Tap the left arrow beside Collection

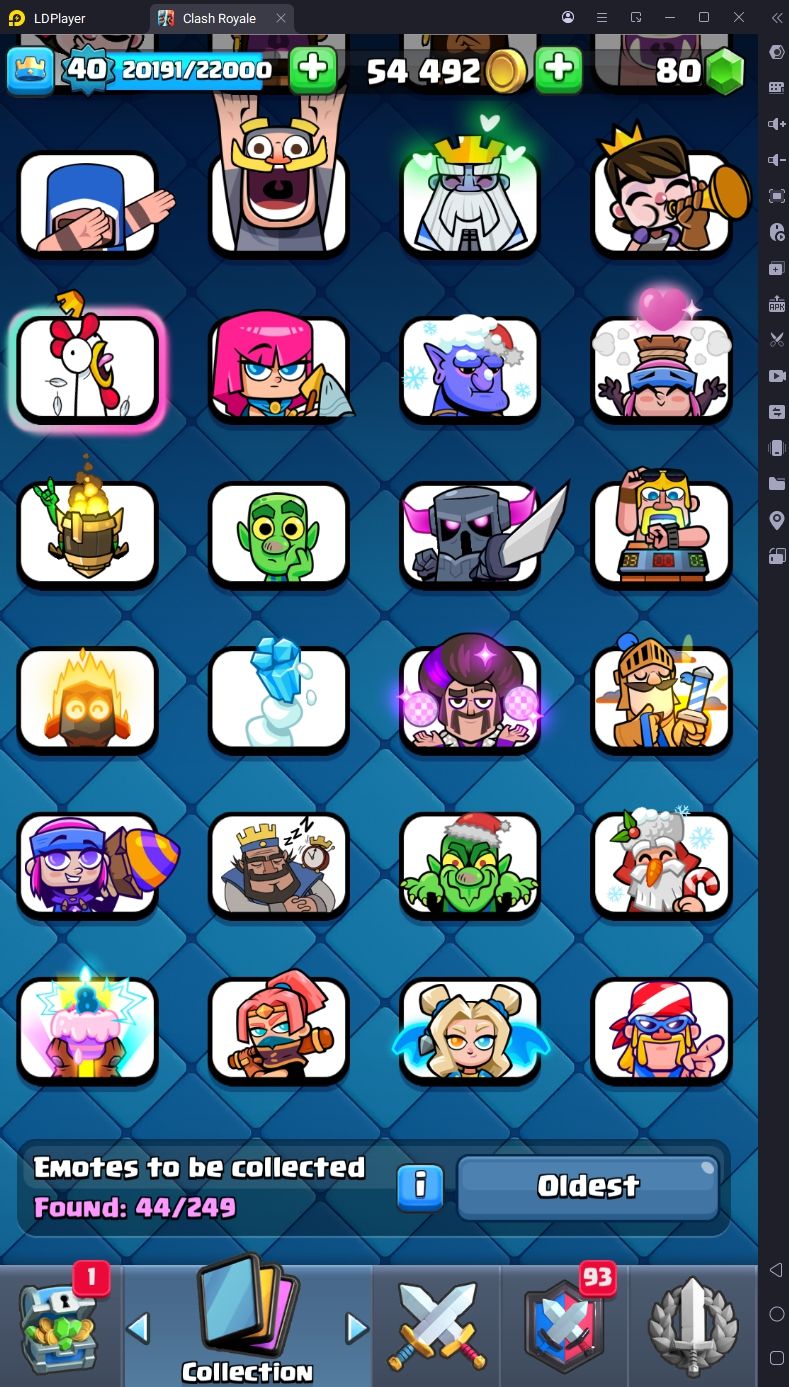pyautogui.click(x=139, y=1328)
